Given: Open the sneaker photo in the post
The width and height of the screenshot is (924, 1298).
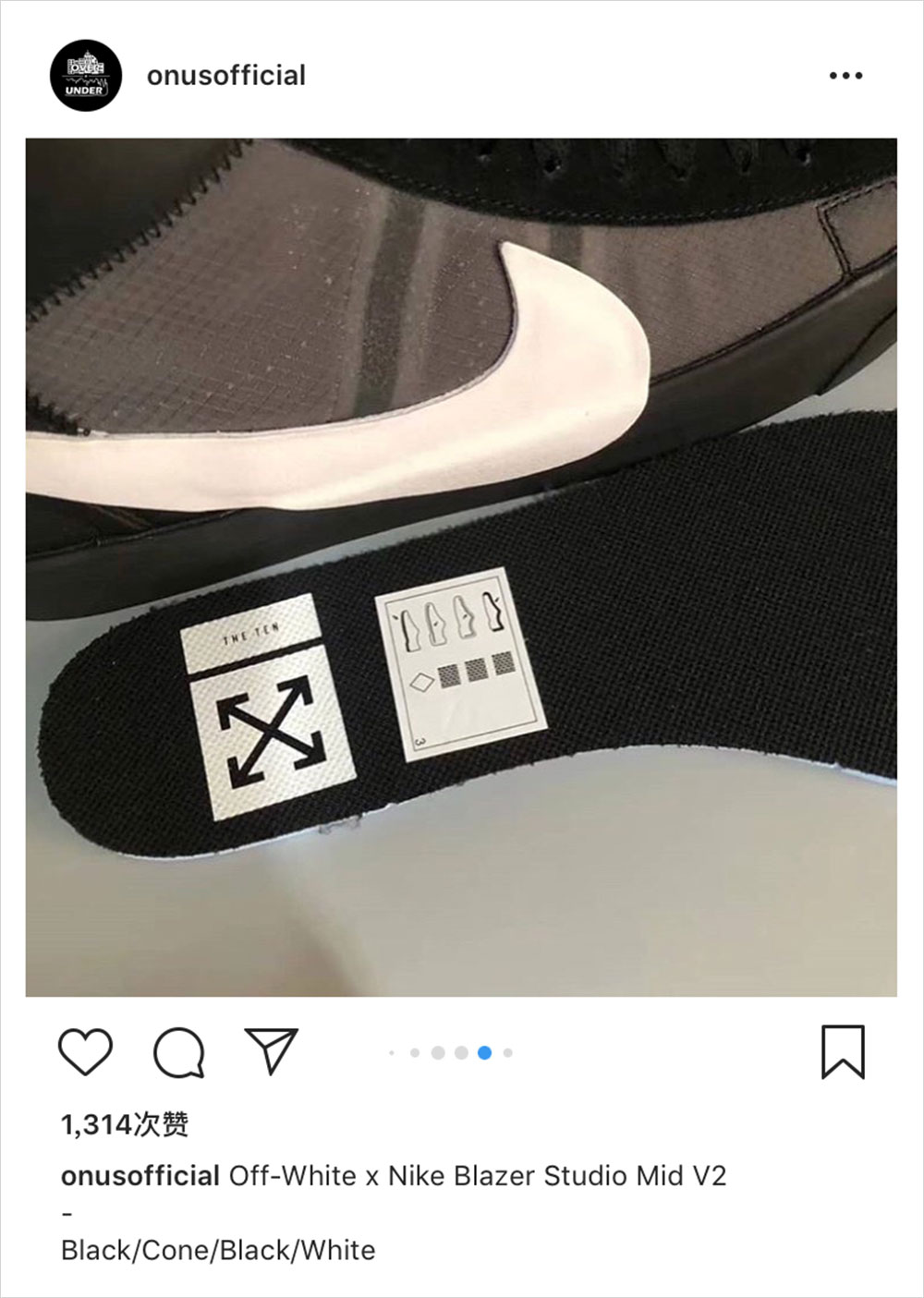Looking at the screenshot, I should coord(461,566).
